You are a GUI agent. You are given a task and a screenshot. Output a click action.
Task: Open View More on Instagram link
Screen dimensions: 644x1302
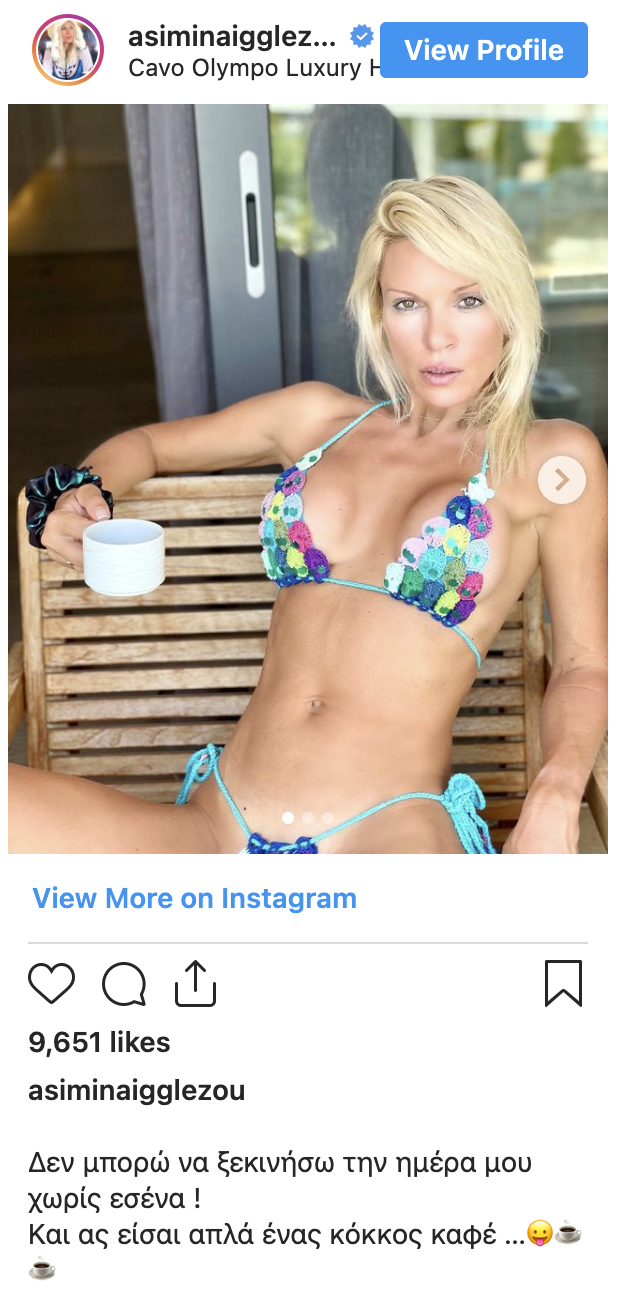point(194,898)
